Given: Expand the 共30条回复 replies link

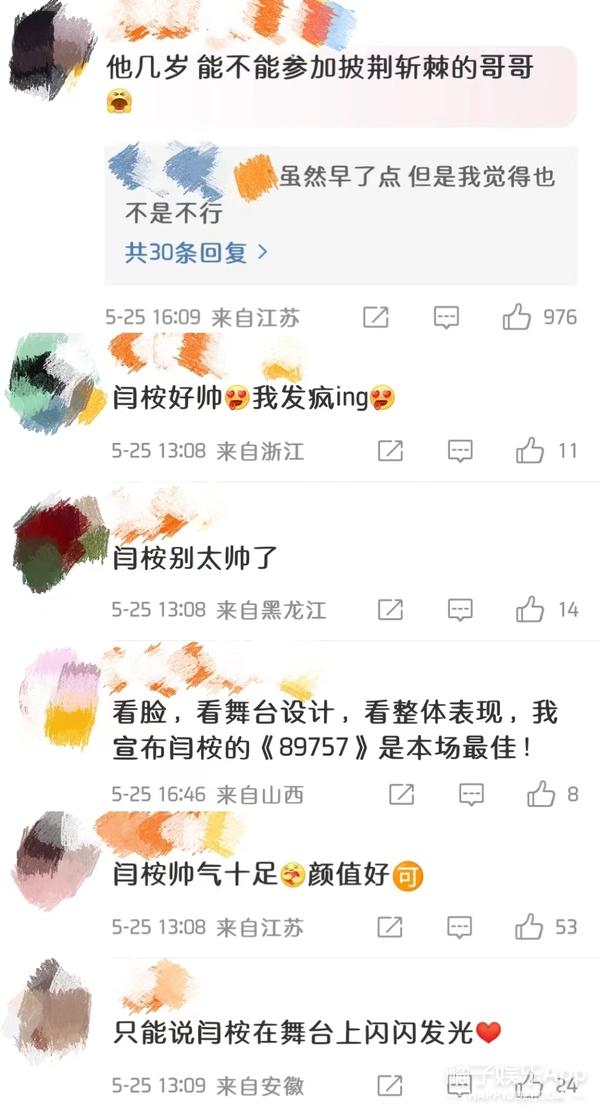Looking at the screenshot, I should [x=195, y=252].
